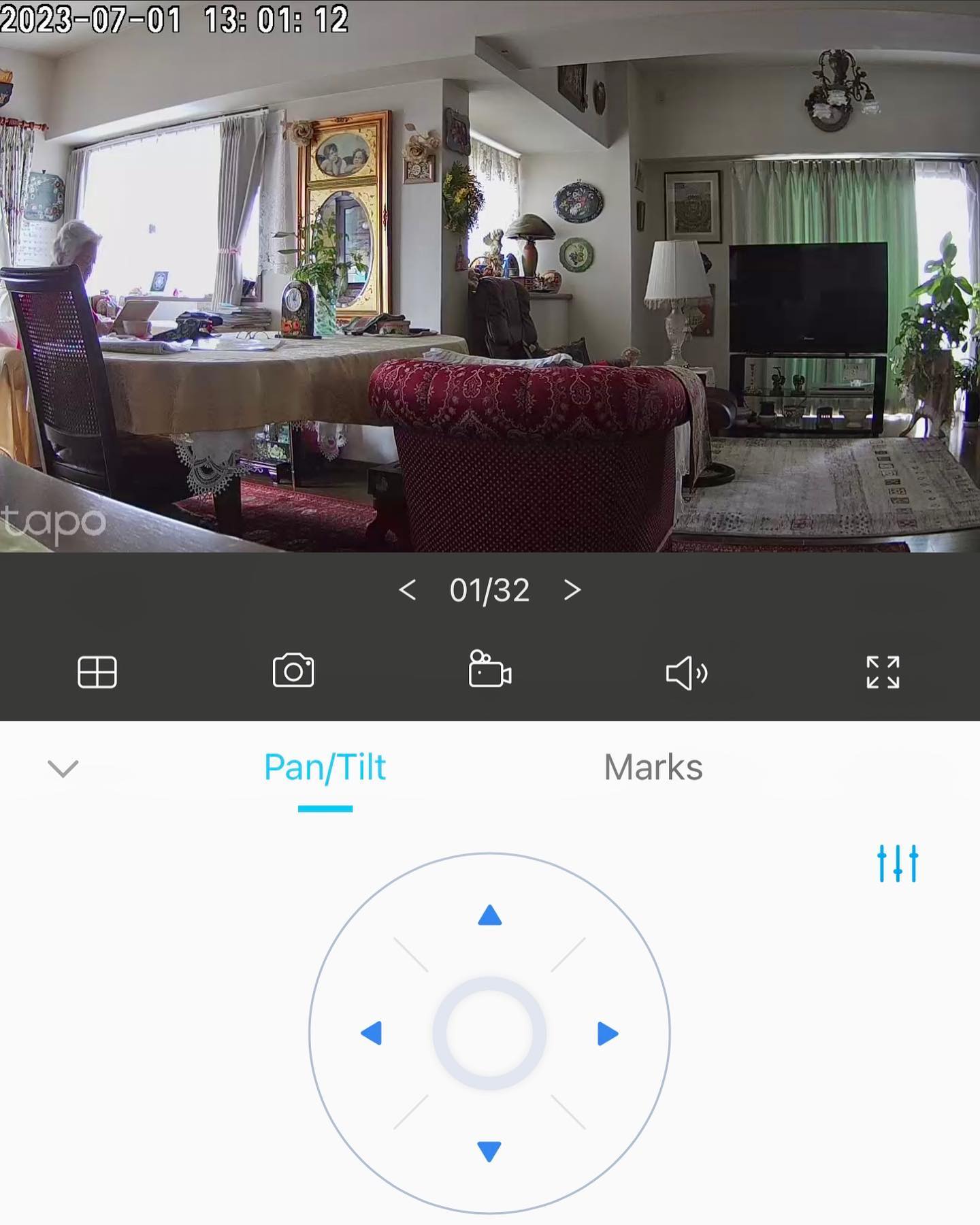Open the multi-view grid layout
Image resolution: width=980 pixels, height=1225 pixels.
(97, 672)
